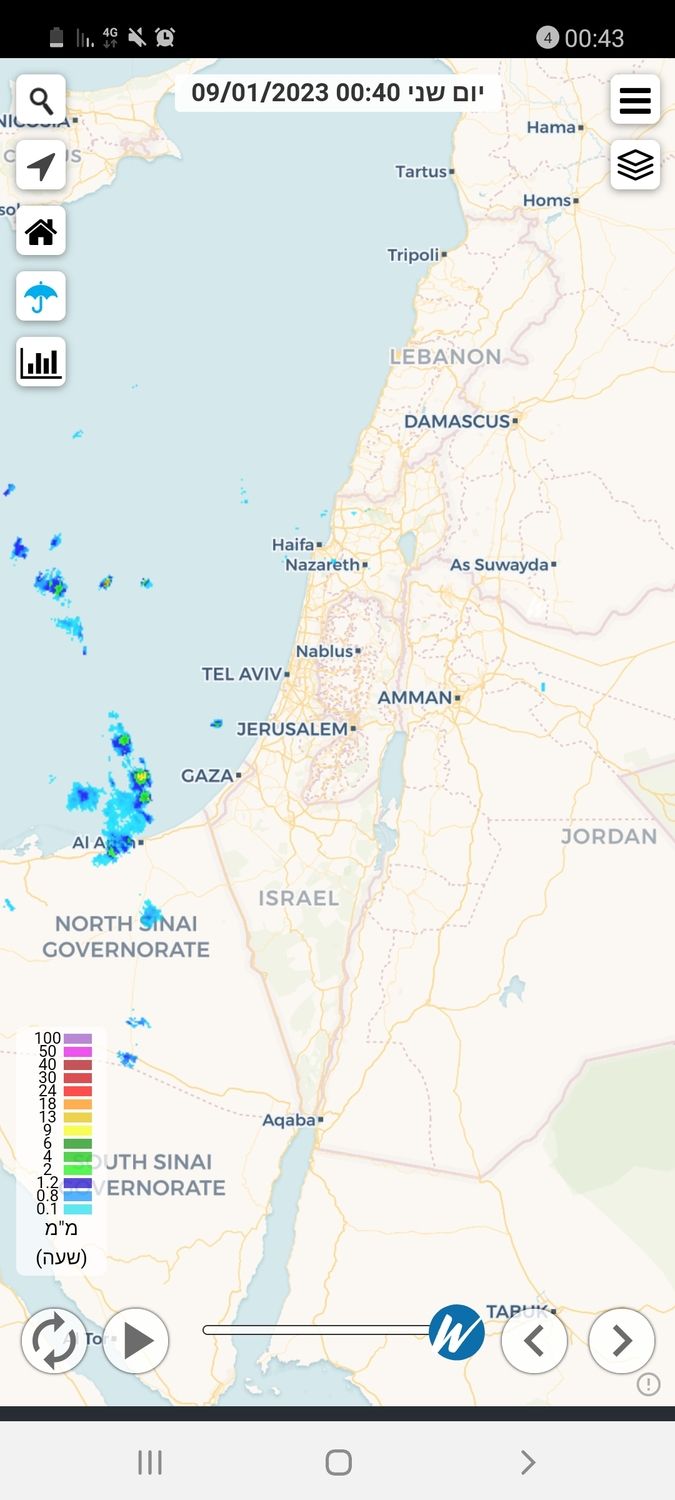The width and height of the screenshot is (675, 1500).
Task: Open the recent apps view
Action: (150, 1463)
